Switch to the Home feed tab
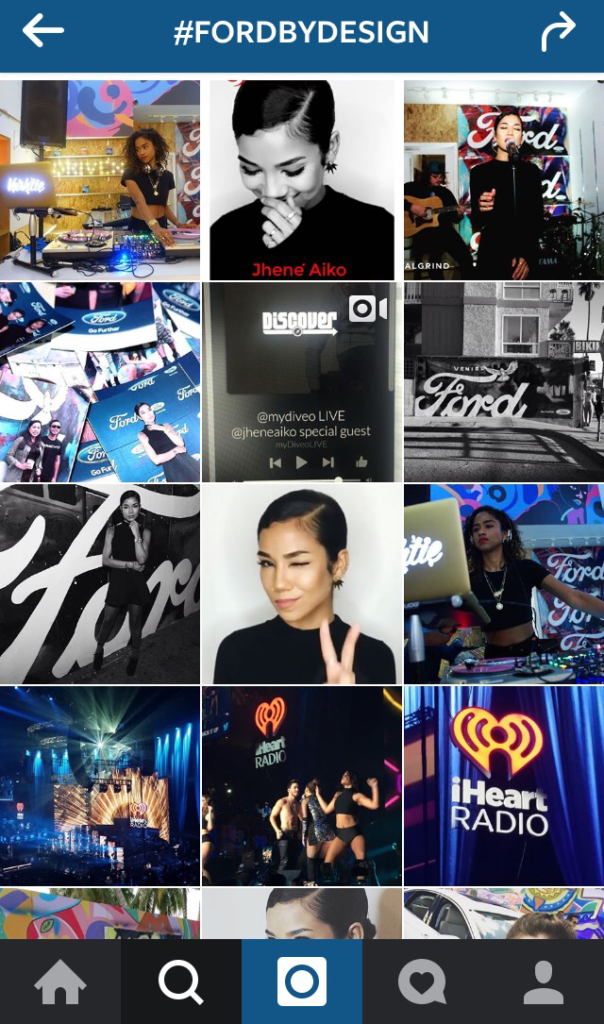This screenshot has width=604, height=1024. coord(60,982)
